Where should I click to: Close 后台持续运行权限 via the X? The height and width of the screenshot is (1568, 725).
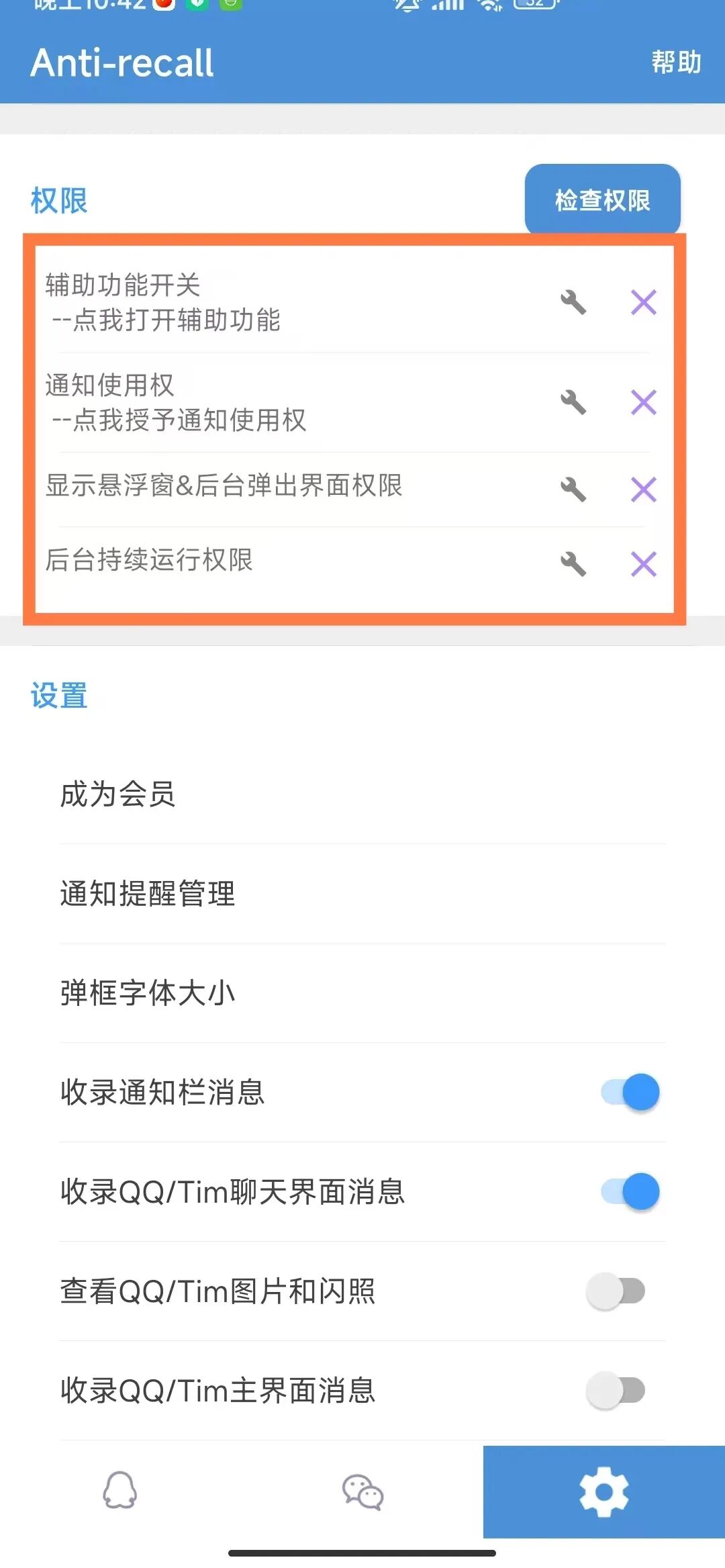pyautogui.click(x=642, y=564)
